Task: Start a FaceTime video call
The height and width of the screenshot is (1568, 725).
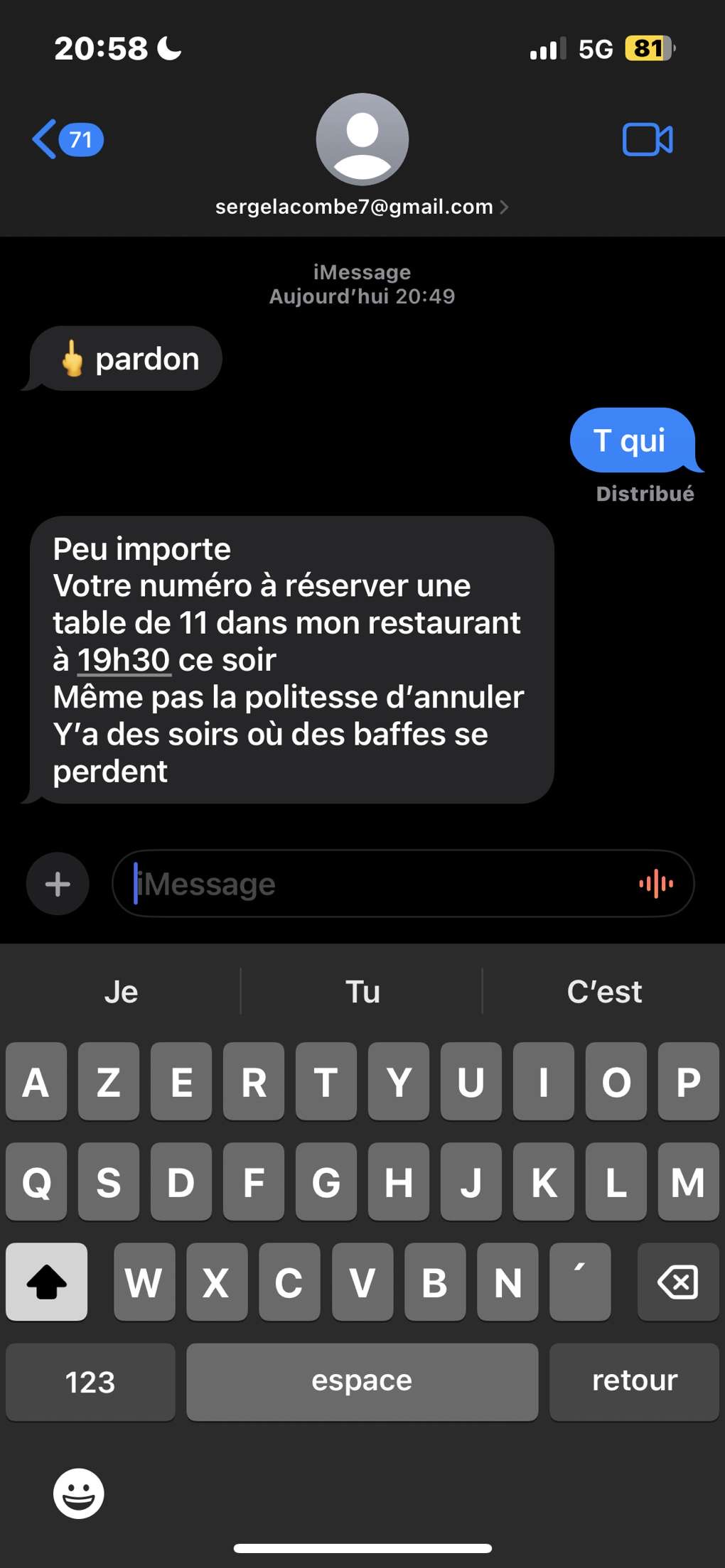Action: point(648,139)
